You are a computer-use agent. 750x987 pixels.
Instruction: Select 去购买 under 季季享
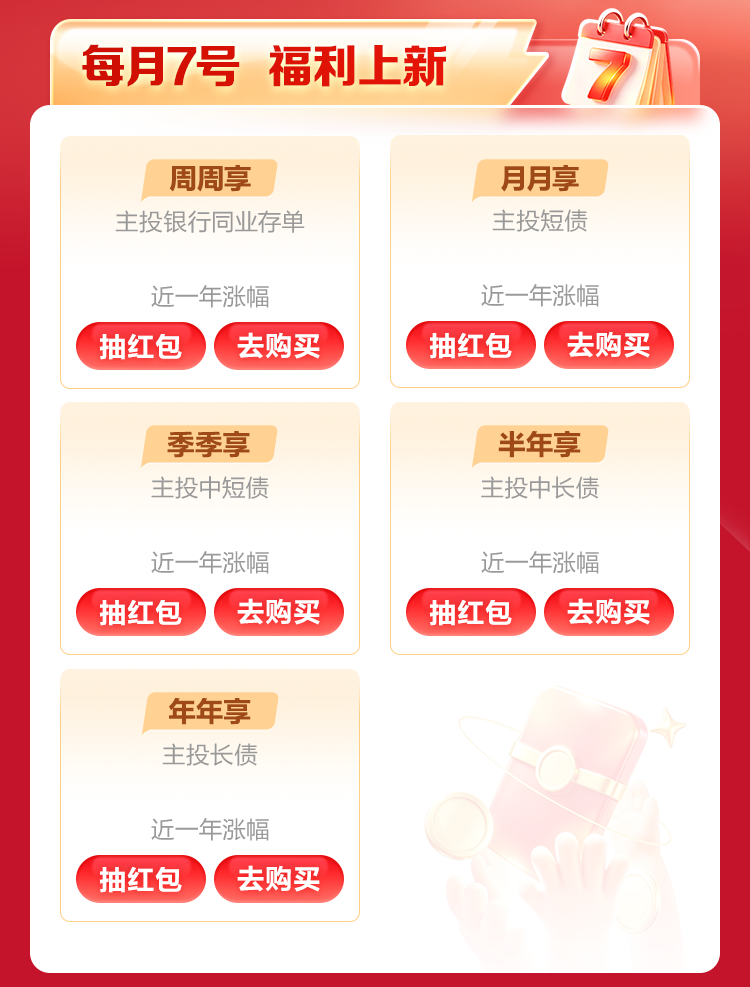tap(279, 612)
